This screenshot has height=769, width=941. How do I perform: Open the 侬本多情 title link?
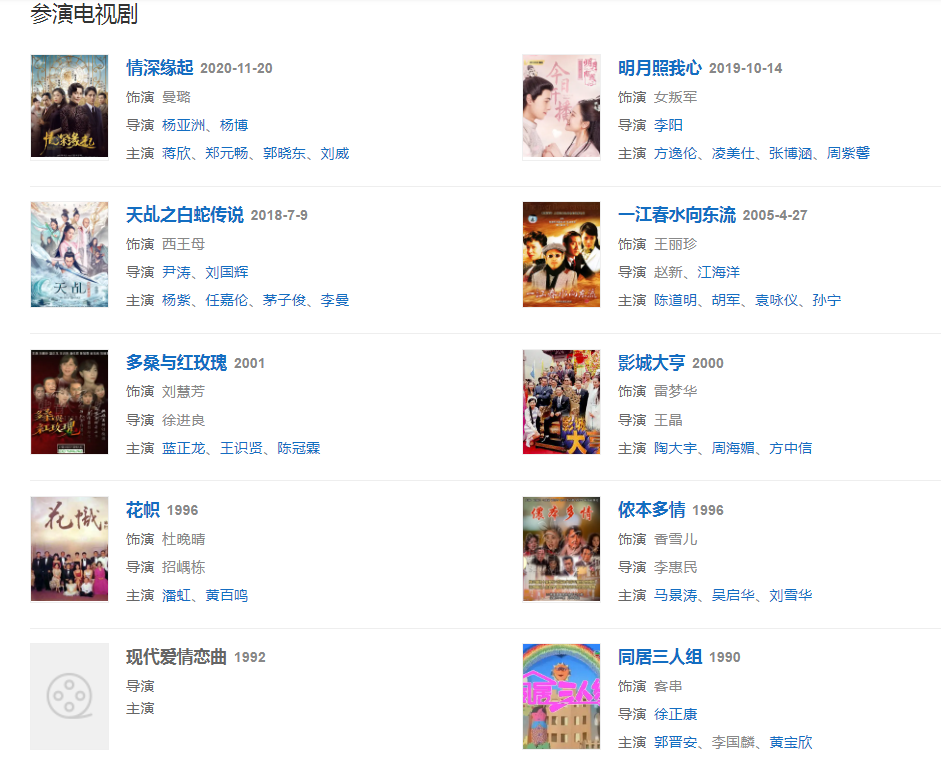coord(651,510)
